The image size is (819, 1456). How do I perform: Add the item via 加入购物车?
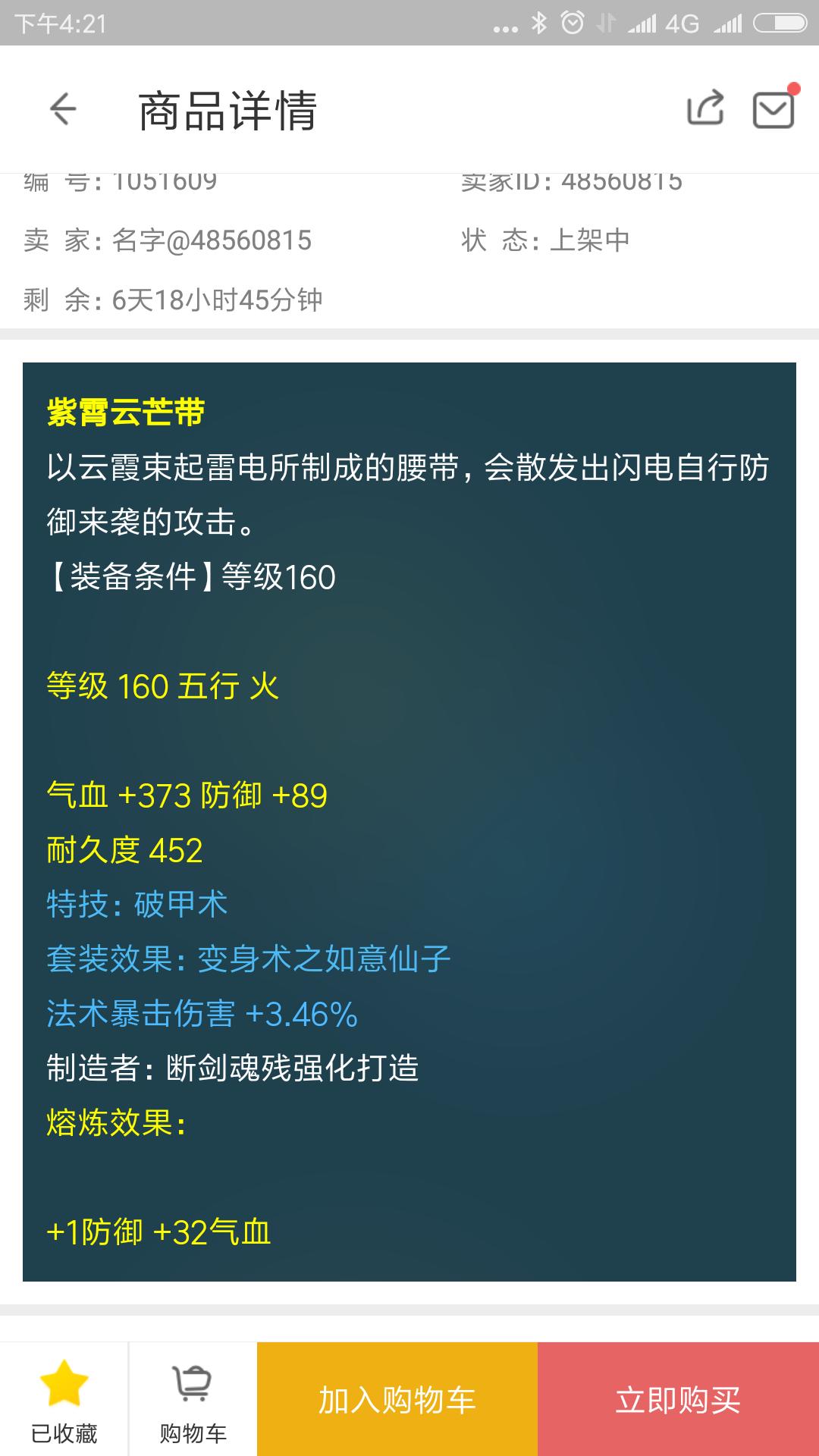[x=397, y=1399]
